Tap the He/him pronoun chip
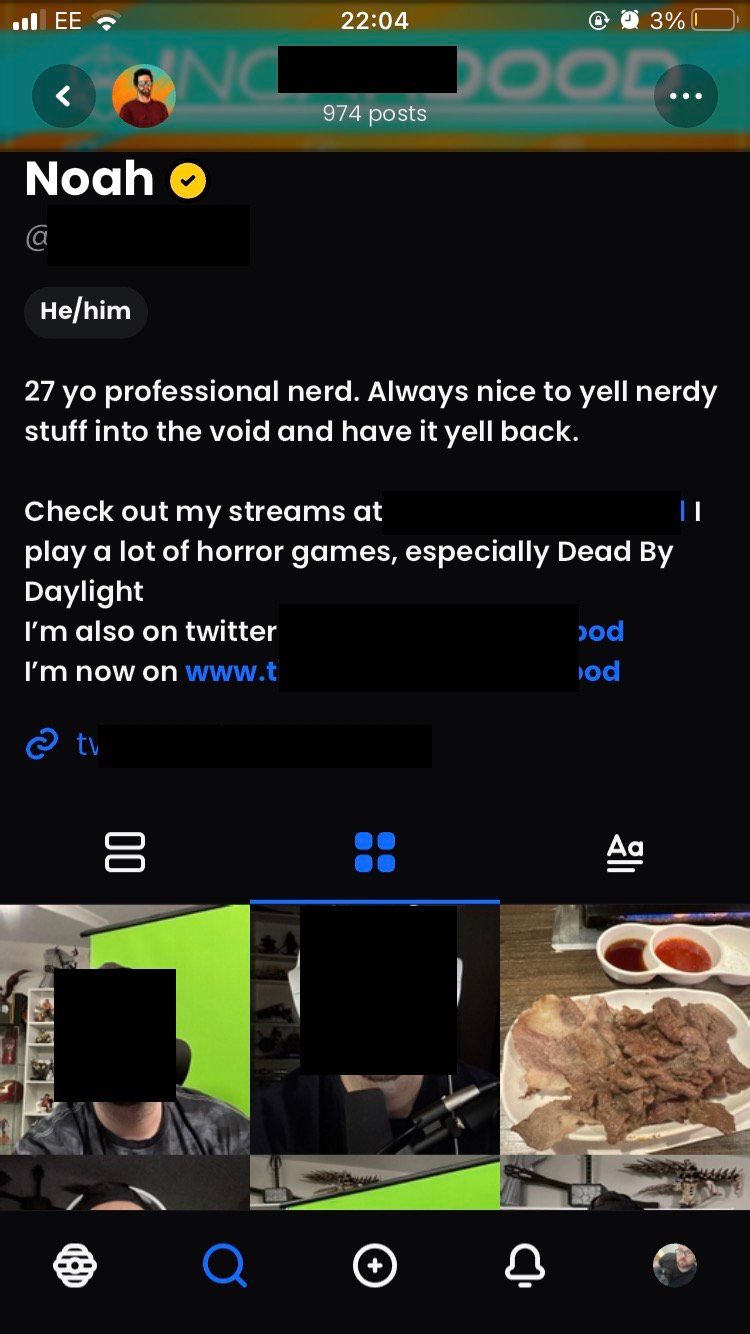This screenshot has height=1334, width=750. (86, 311)
